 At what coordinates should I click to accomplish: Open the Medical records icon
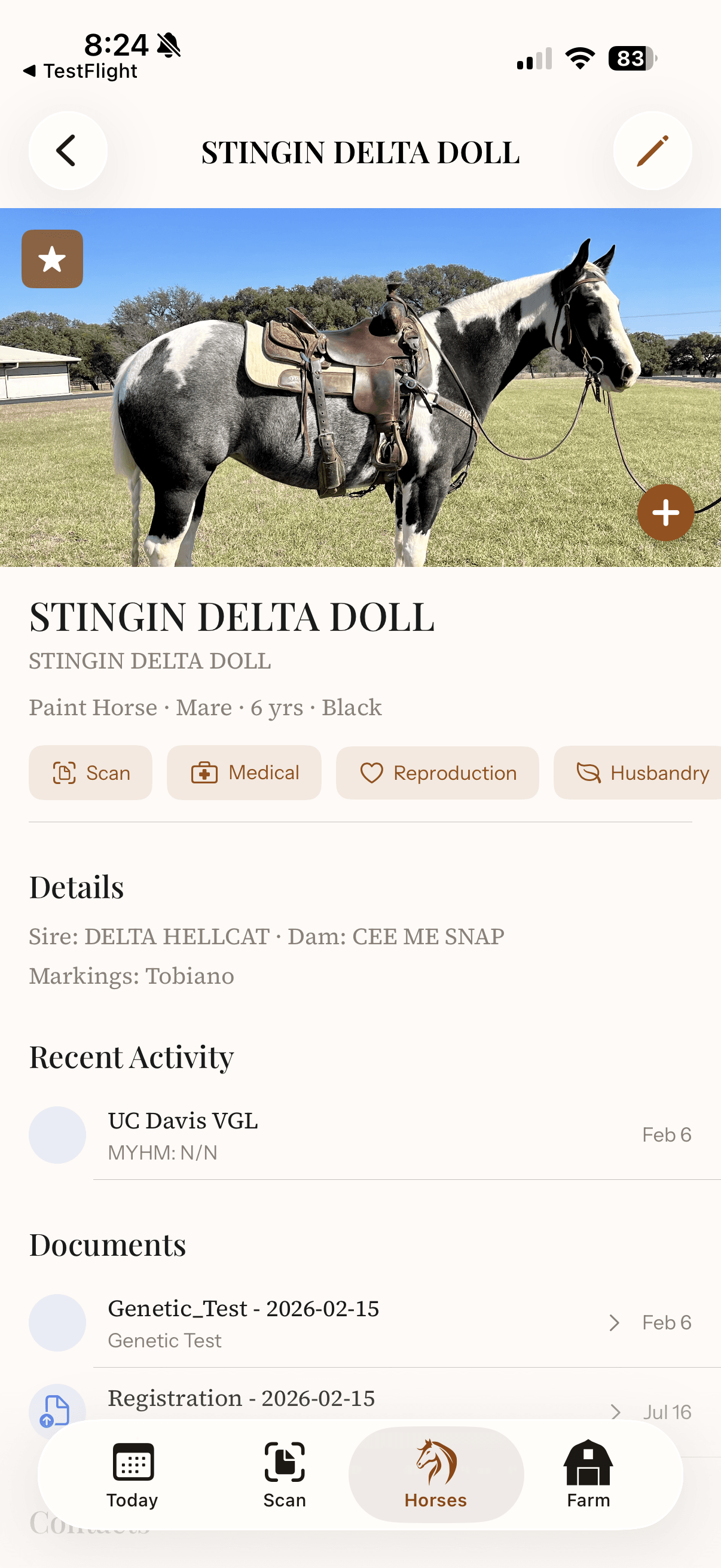point(204,773)
